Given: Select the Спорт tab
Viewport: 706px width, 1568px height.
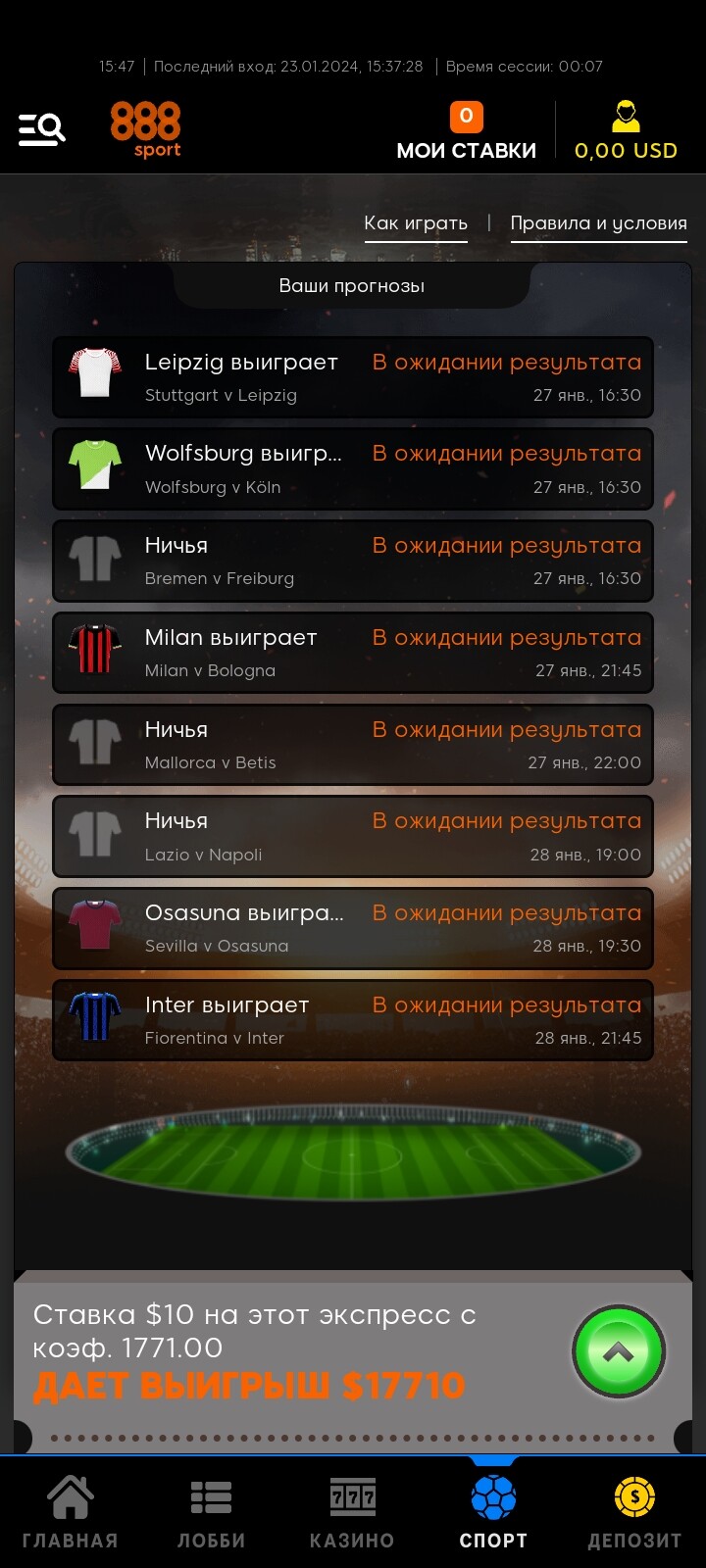Looking at the screenshot, I should click(x=493, y=1512).
